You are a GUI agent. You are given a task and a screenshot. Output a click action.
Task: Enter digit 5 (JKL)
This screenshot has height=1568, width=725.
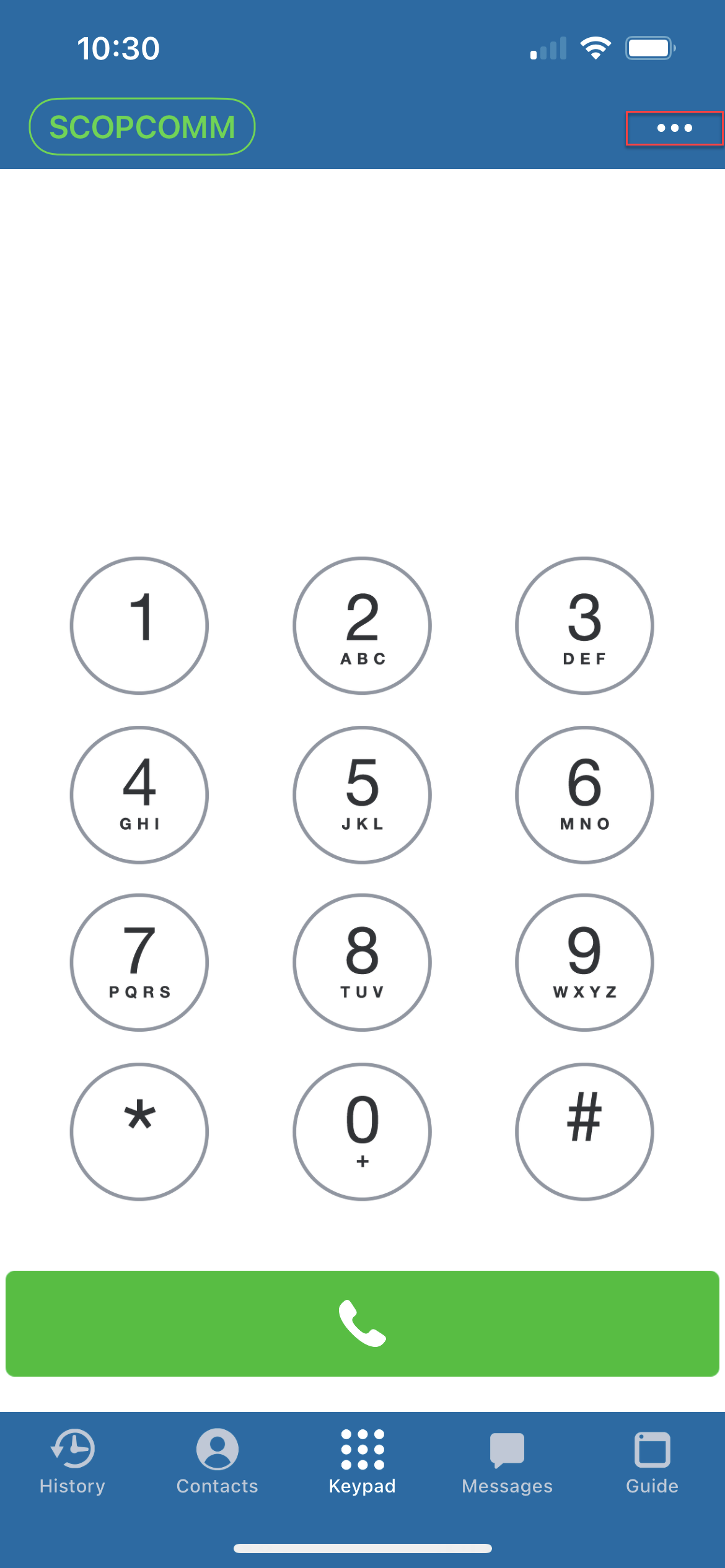tap(362, 795)
